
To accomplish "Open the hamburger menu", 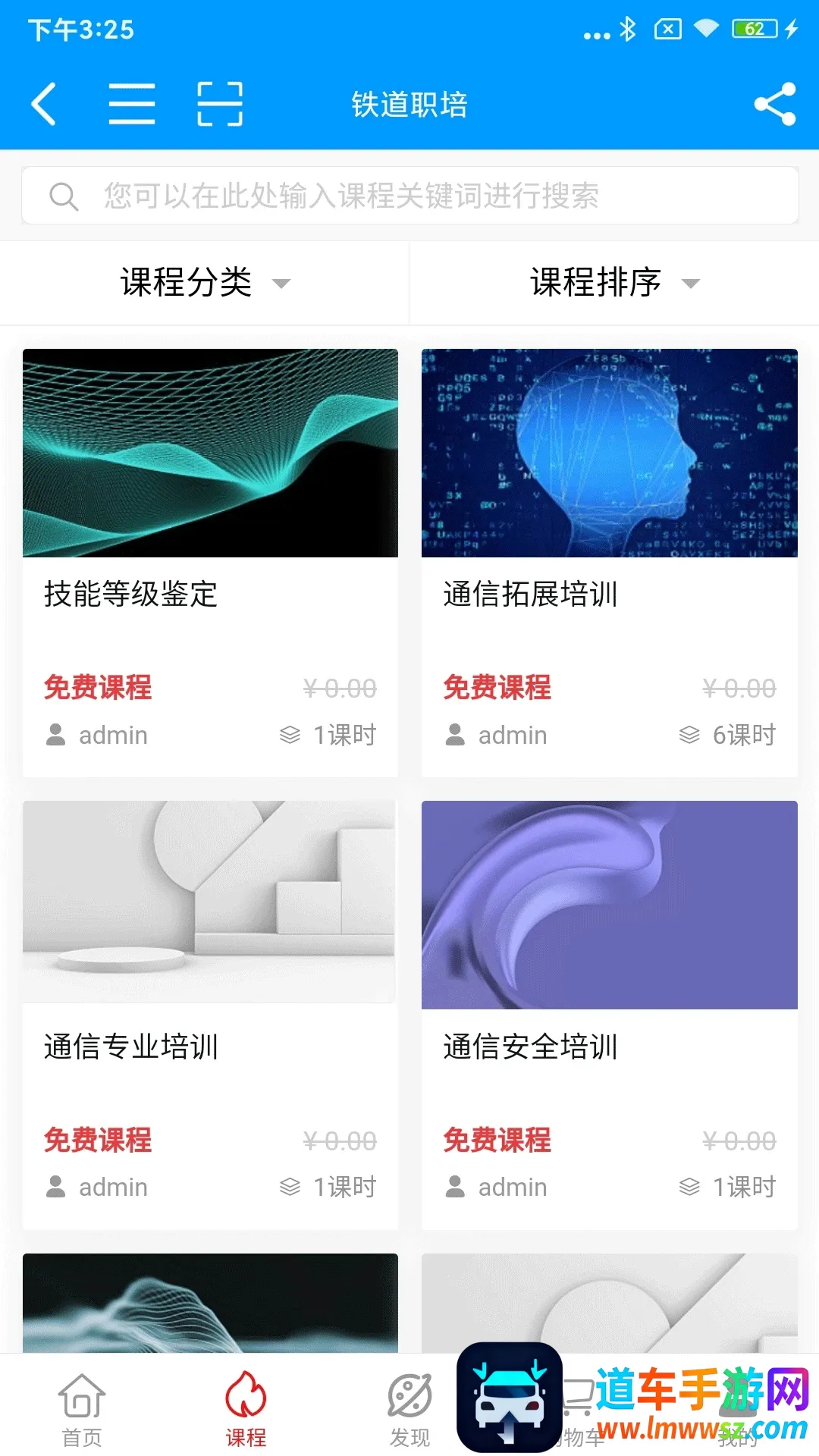I will [132, 104].
